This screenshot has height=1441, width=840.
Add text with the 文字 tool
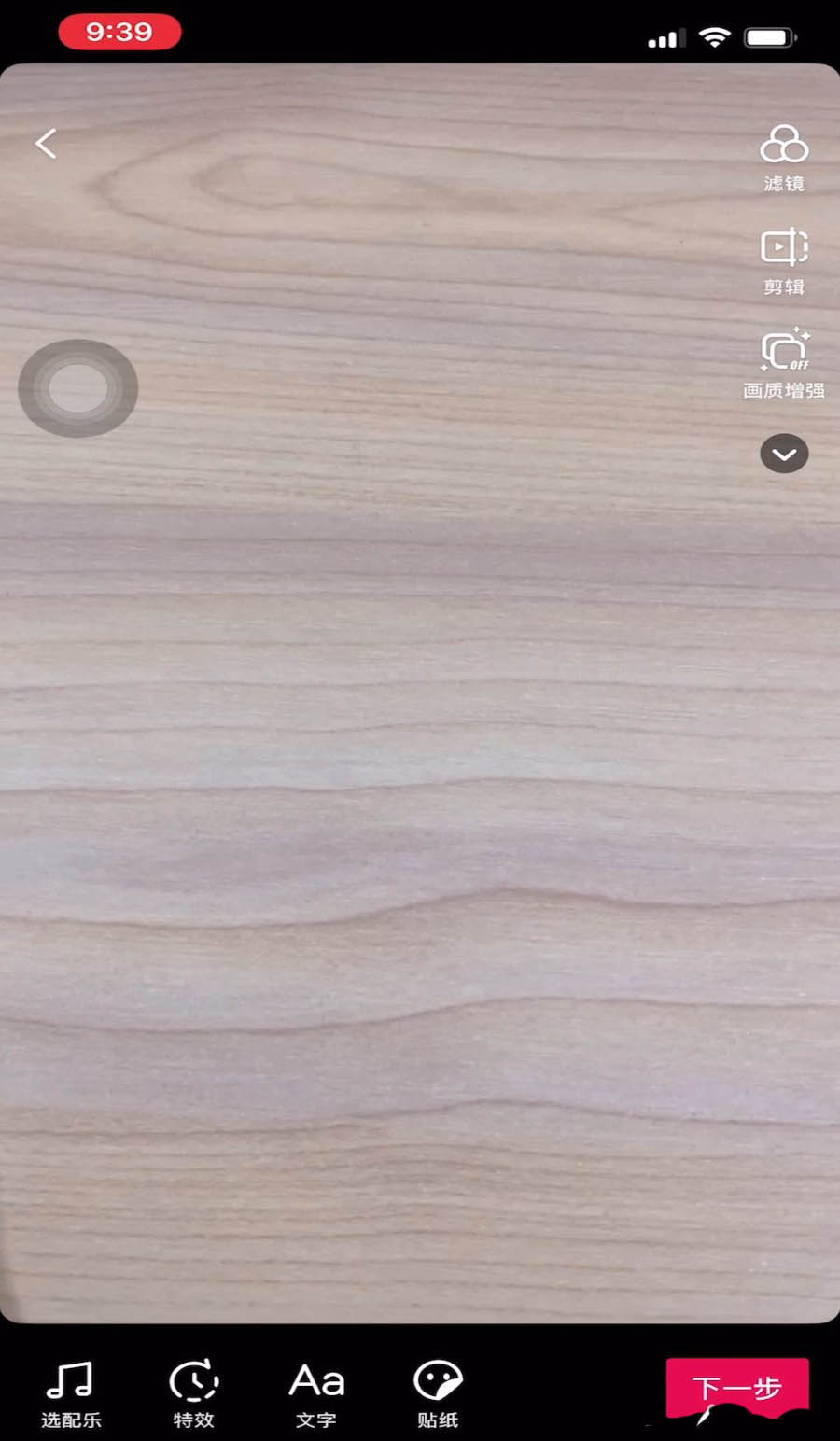316,1393
